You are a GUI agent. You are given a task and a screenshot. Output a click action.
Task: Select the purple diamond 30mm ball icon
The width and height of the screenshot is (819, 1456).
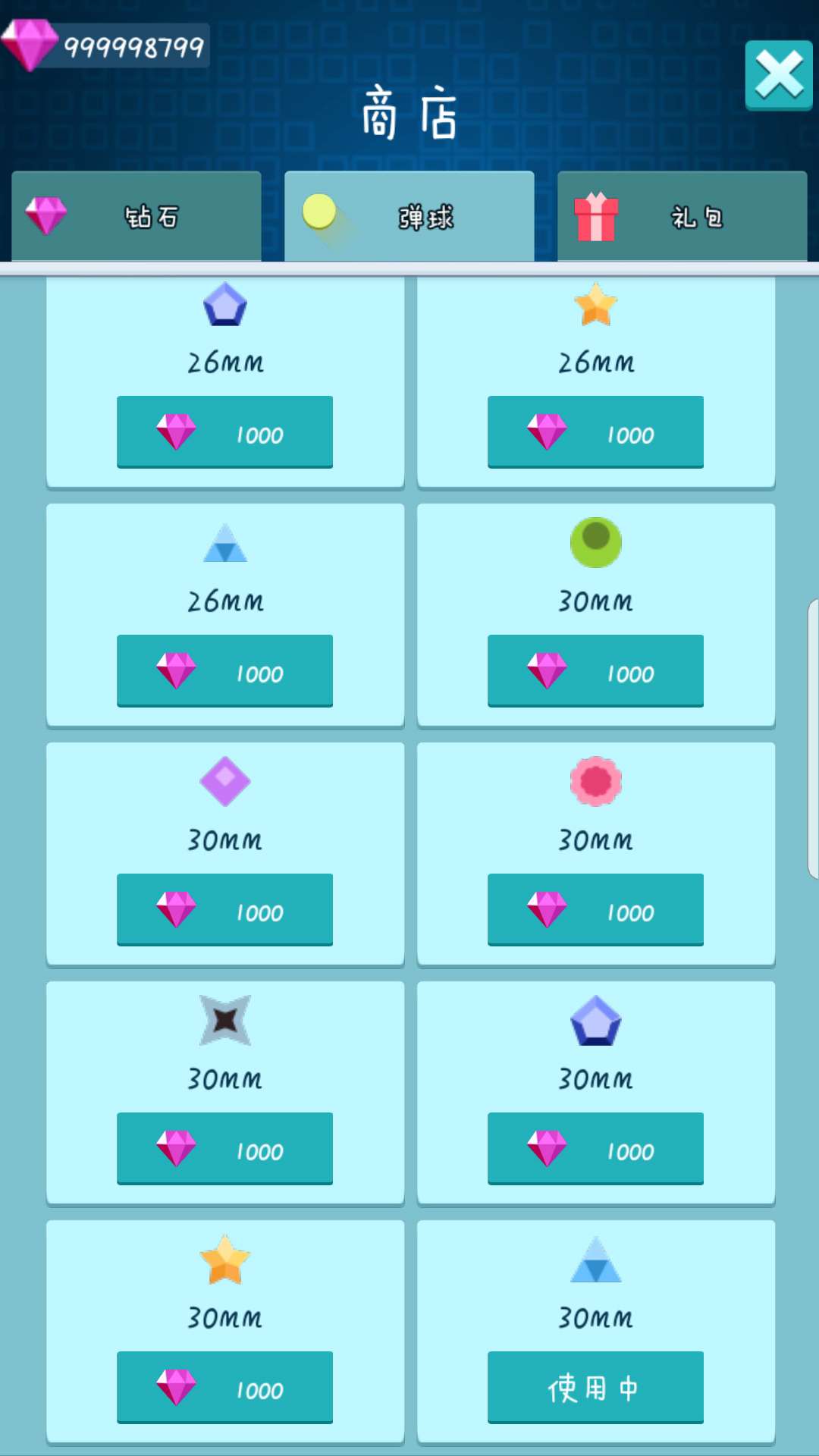[224, 783]
